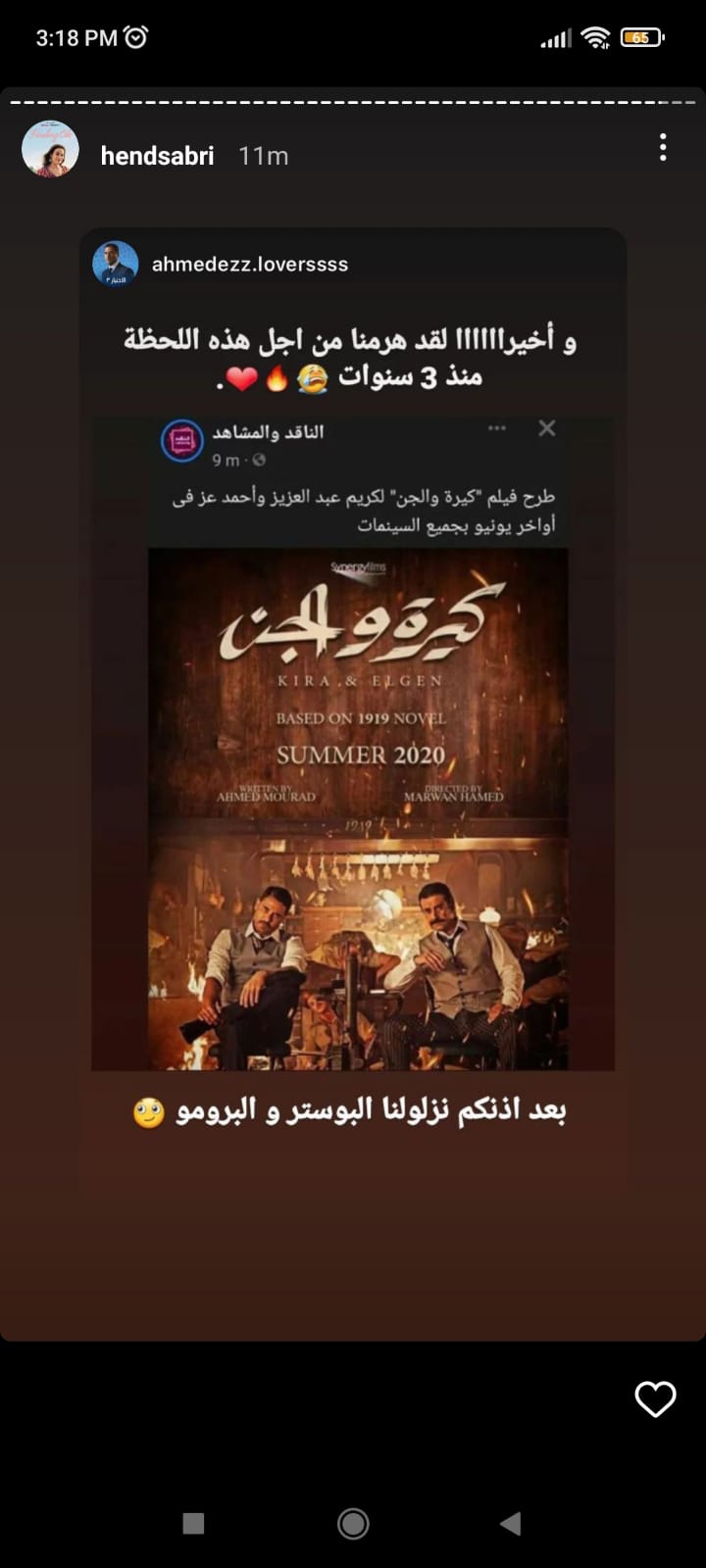Like this story with the heart
The height and width of the screenshot is (1568, 706).
click(655, 1398)
